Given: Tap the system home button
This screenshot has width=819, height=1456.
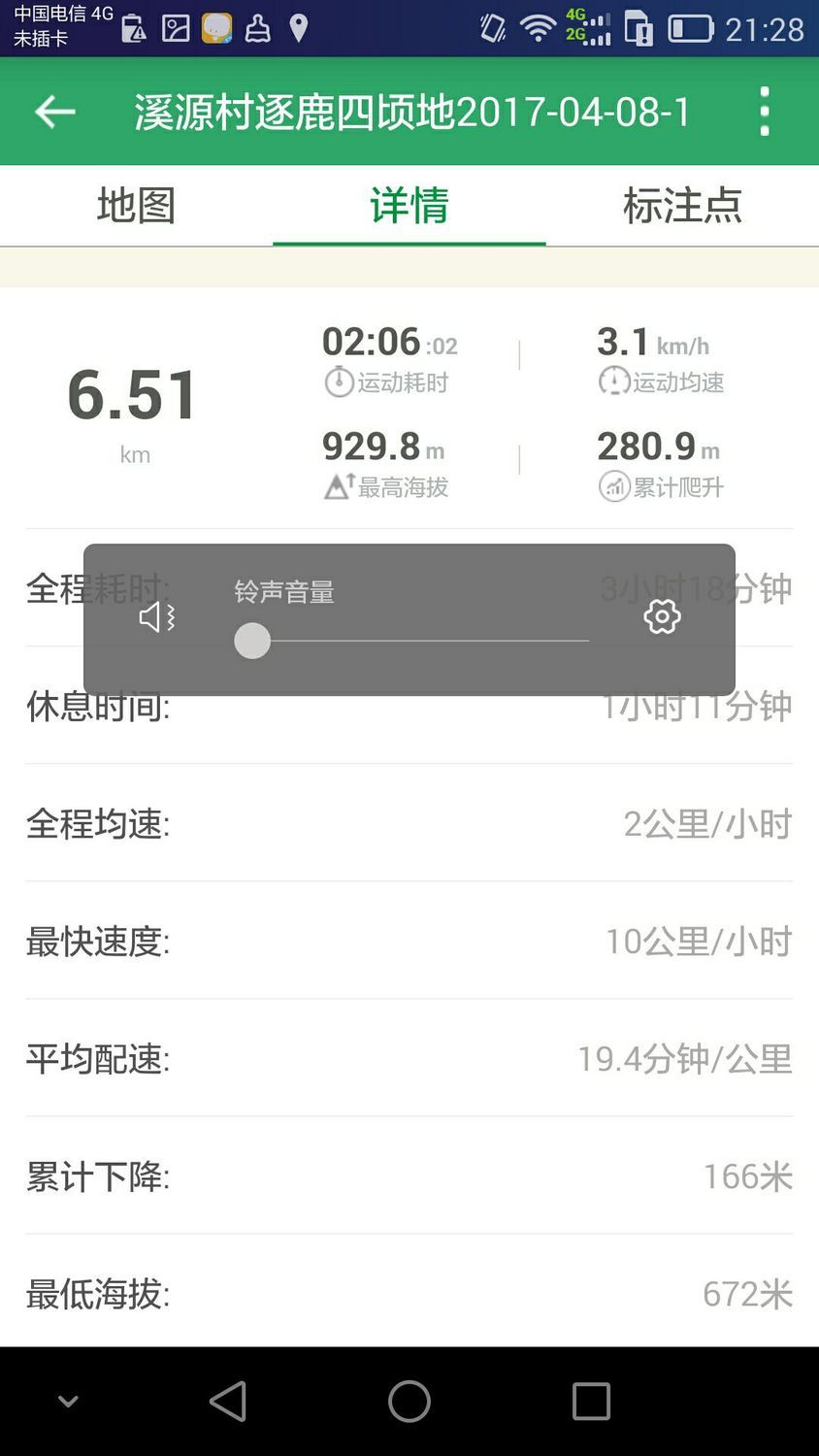Looking at the screenshot, I should click(x=409, y=1402).
